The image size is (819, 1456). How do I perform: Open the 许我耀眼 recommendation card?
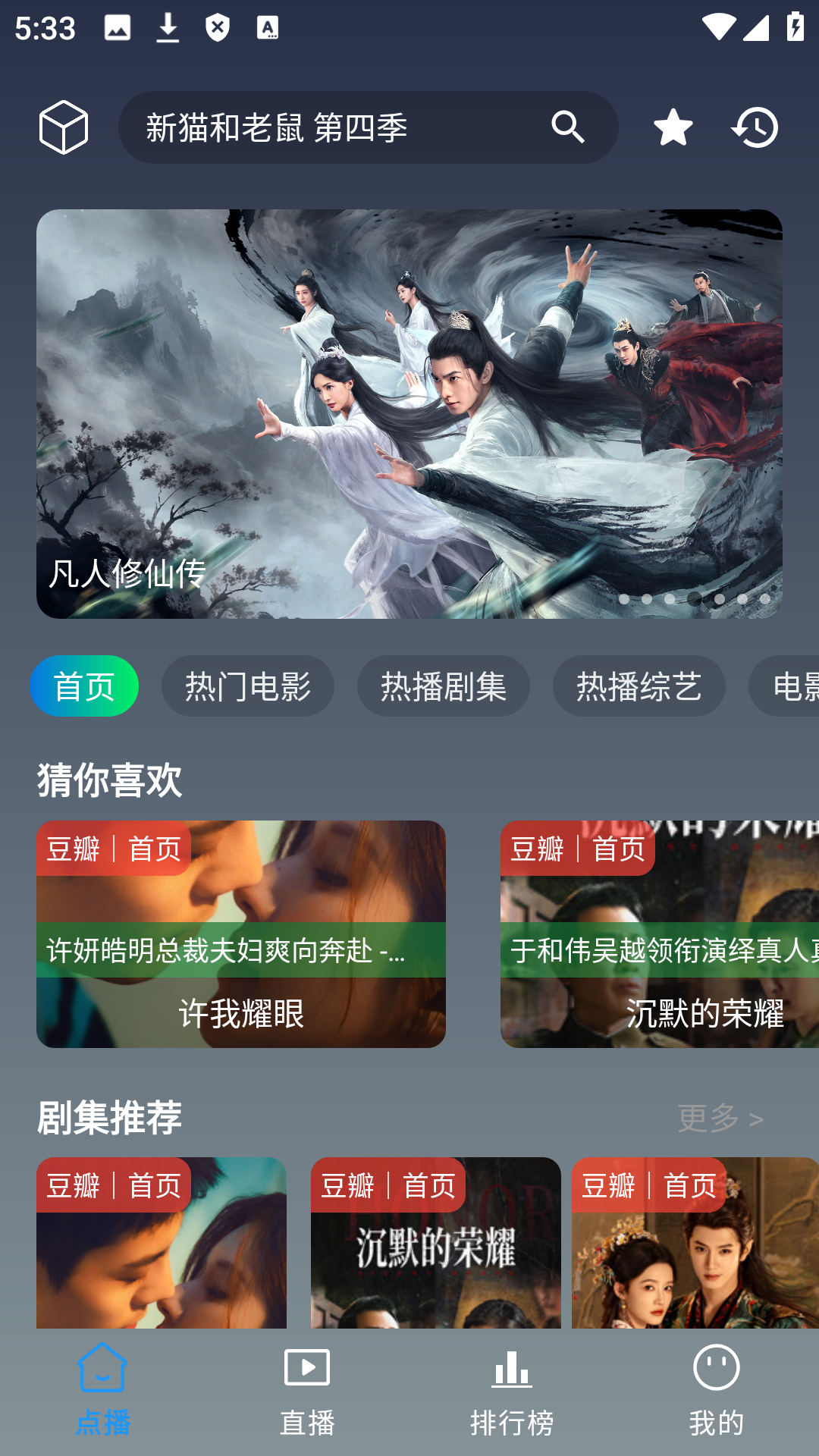[241, 934]
